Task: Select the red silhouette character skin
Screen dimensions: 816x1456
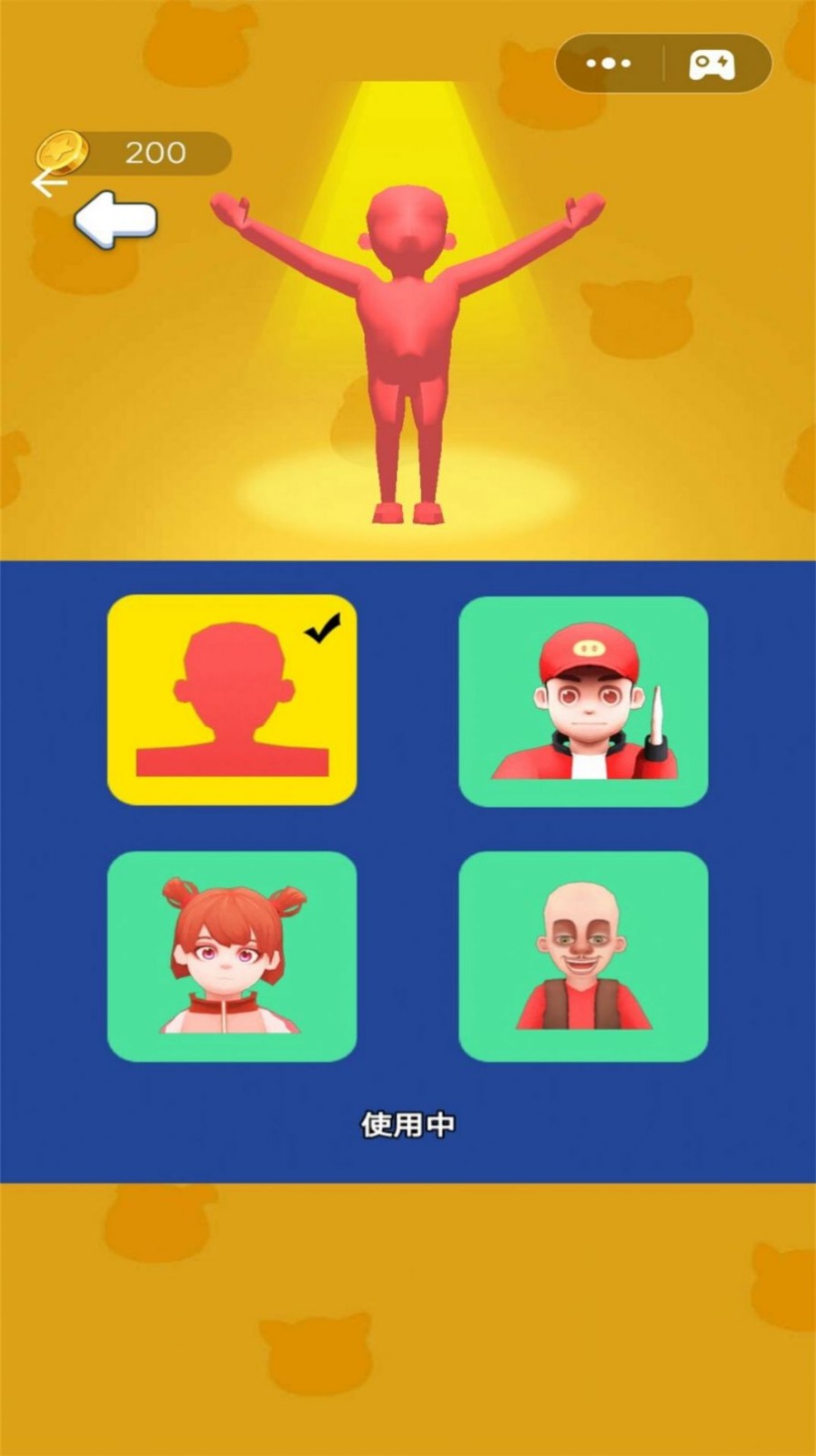Action: tap(232, 700)
